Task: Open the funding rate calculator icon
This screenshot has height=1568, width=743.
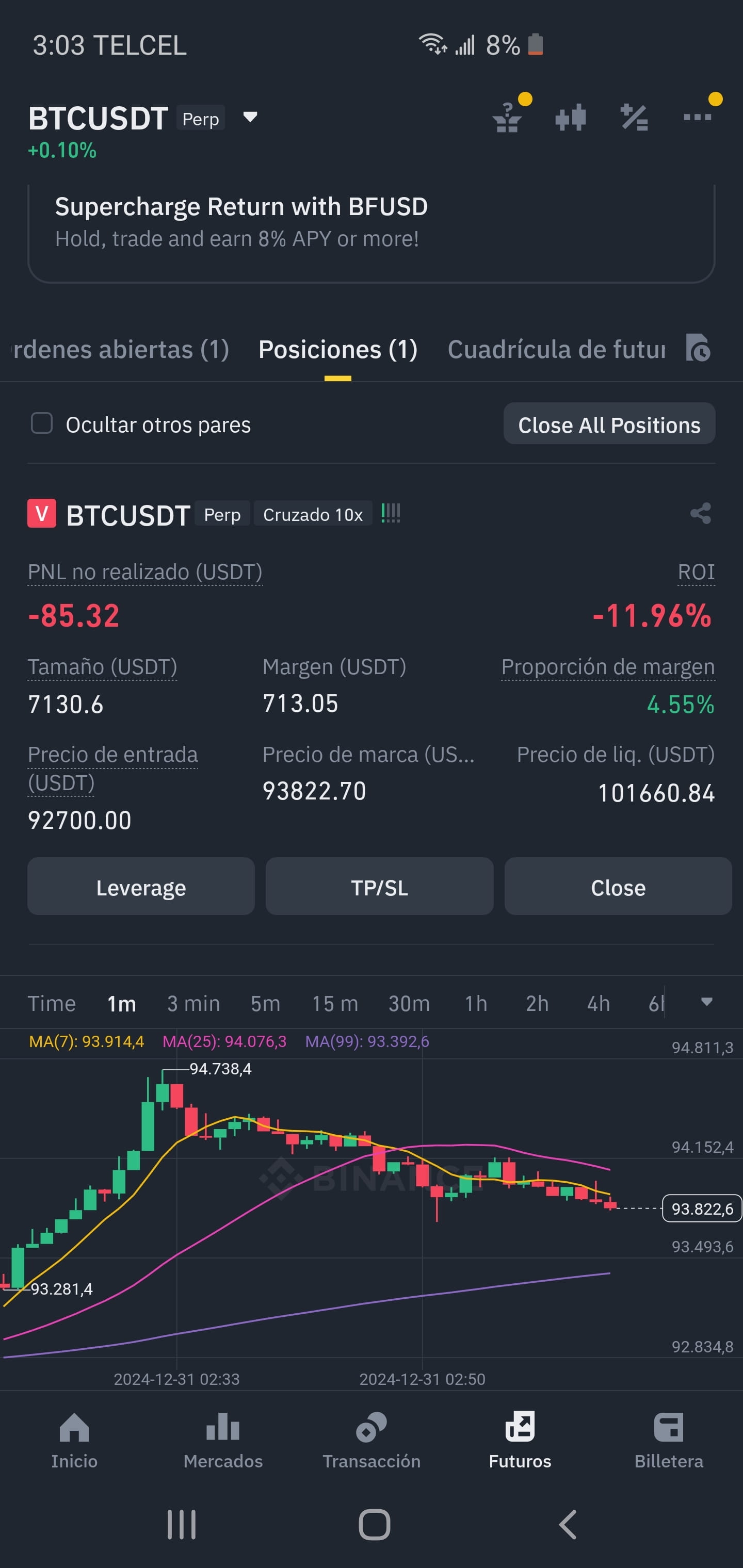Action: [635, 117]
